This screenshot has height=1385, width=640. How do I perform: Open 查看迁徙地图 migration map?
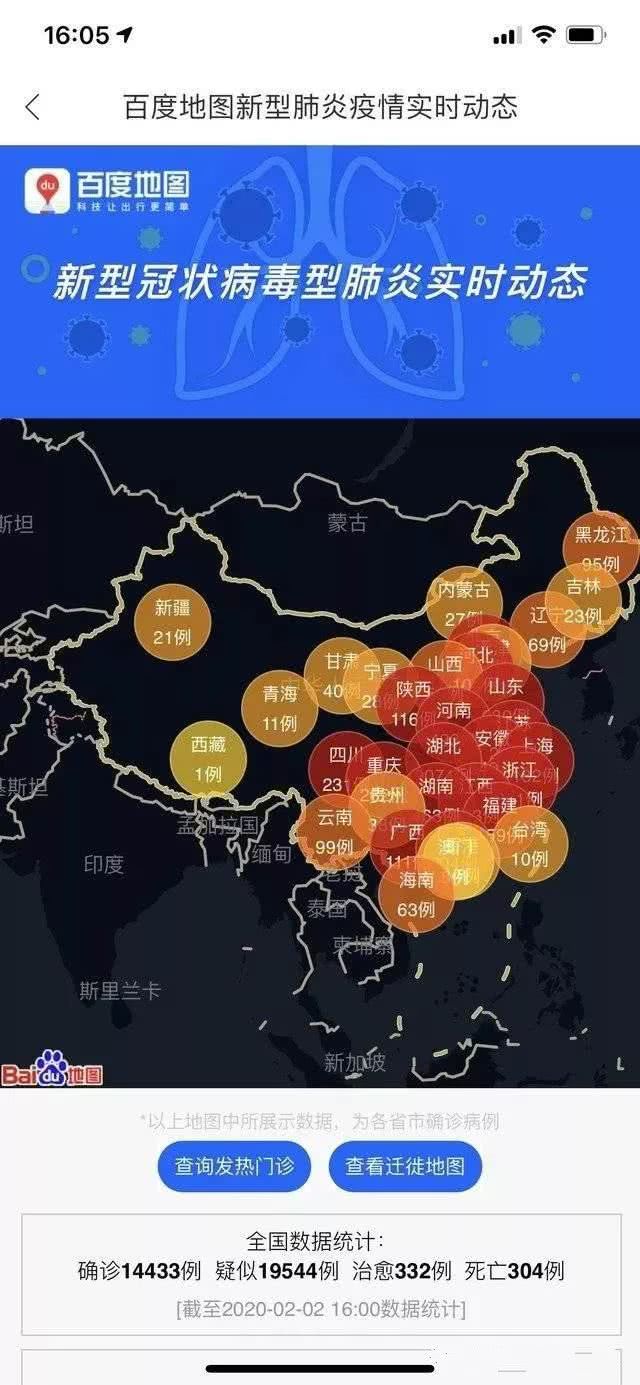[x=405, y=1166]
